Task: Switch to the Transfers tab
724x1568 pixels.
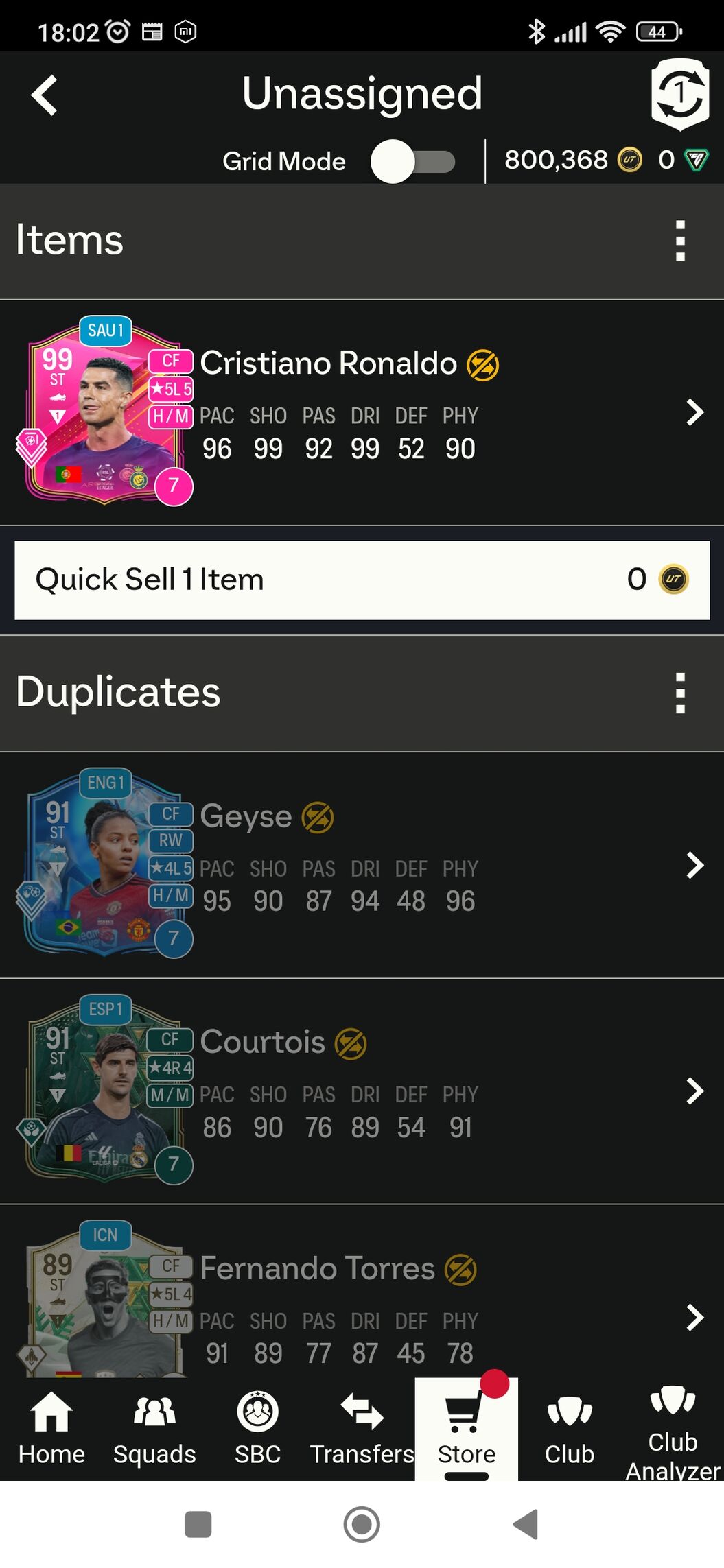Action: point(362,1429)
